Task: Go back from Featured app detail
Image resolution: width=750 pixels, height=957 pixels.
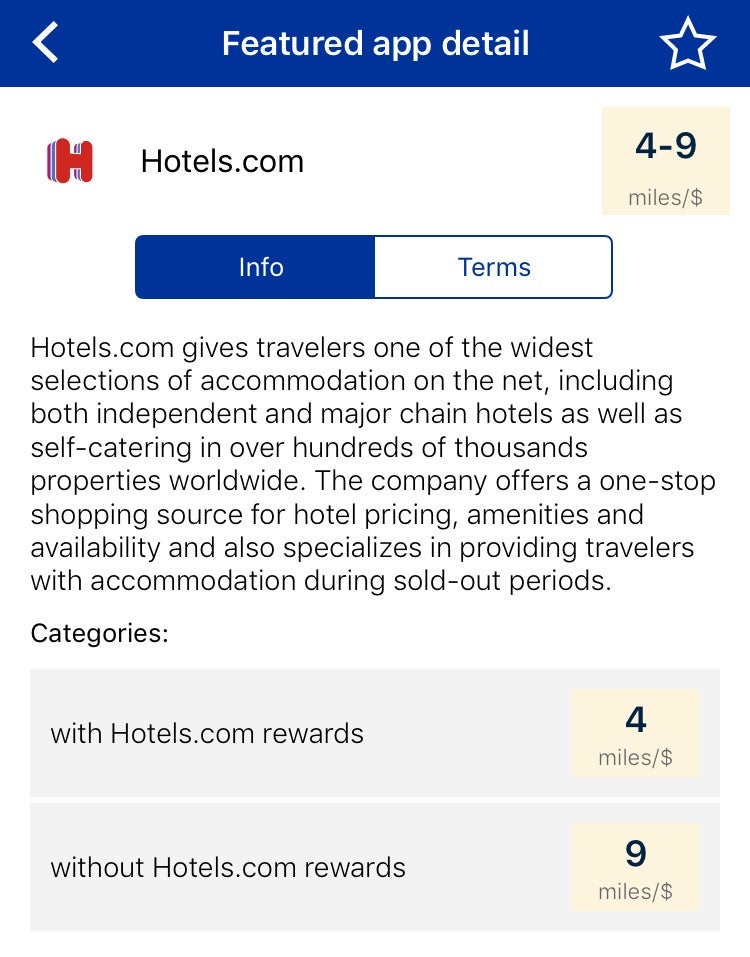Action: pyautogui.click(x=46, y=43)
